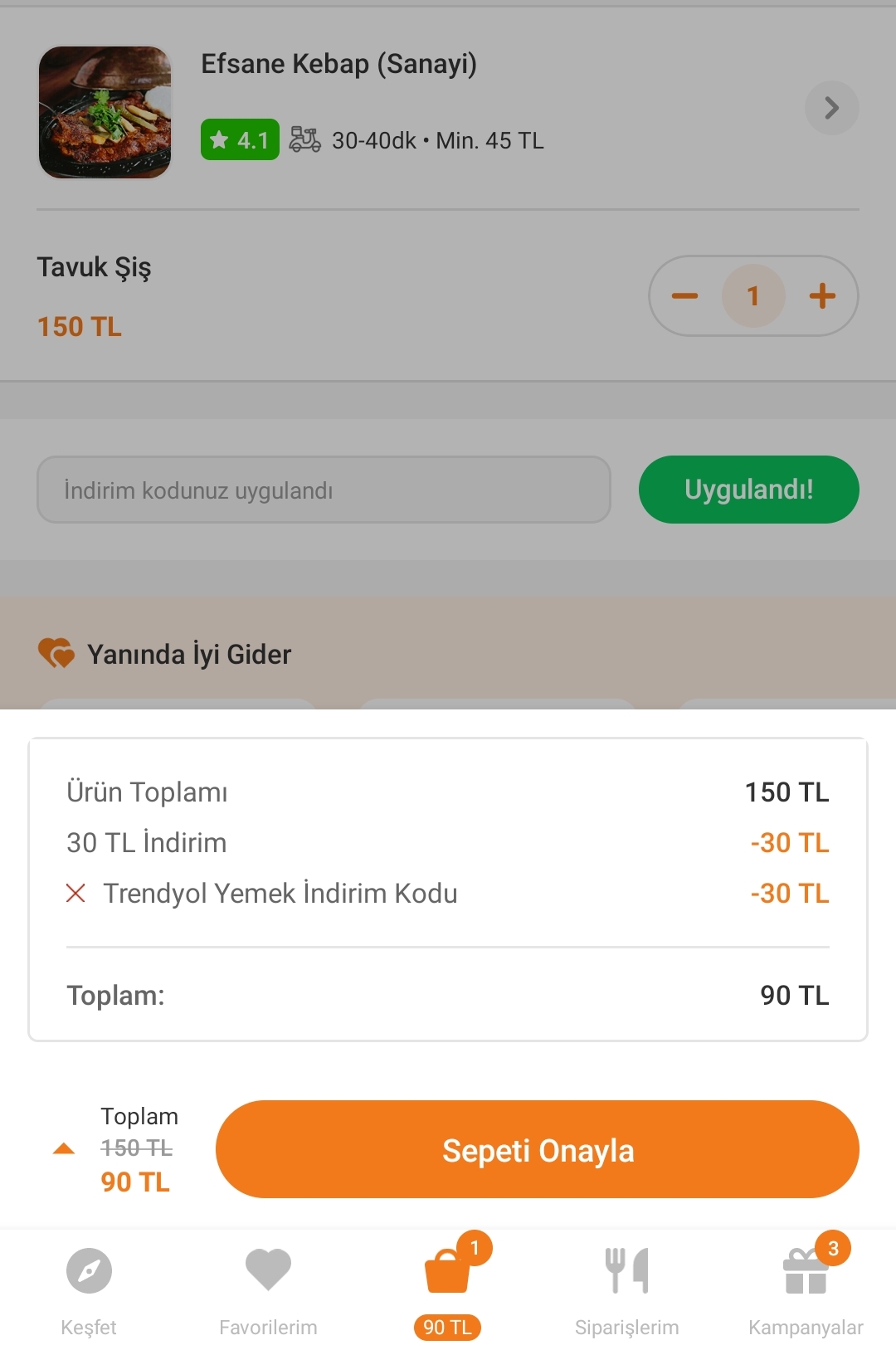Confirm cart with Sepeti Onayla
Viewport: 896px width, 1350px height.
click(537, 1149)
